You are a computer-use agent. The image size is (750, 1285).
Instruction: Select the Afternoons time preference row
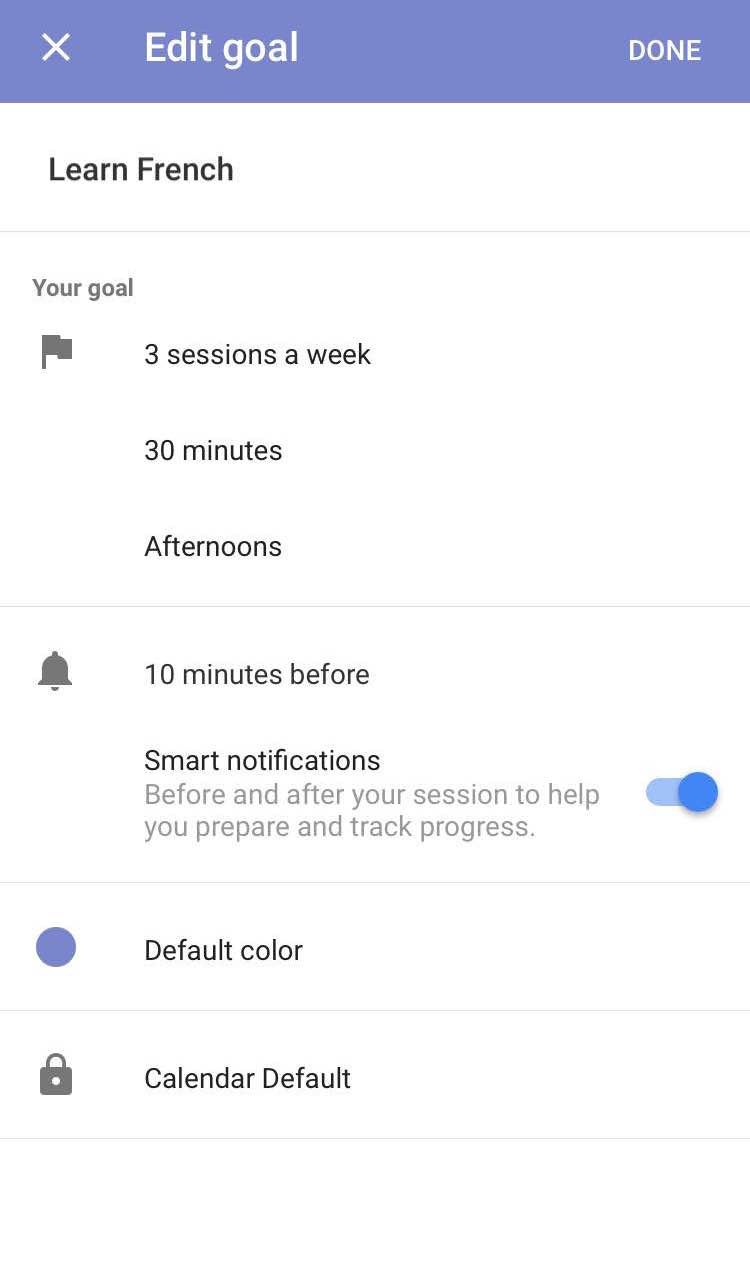[x=375, y=546]
